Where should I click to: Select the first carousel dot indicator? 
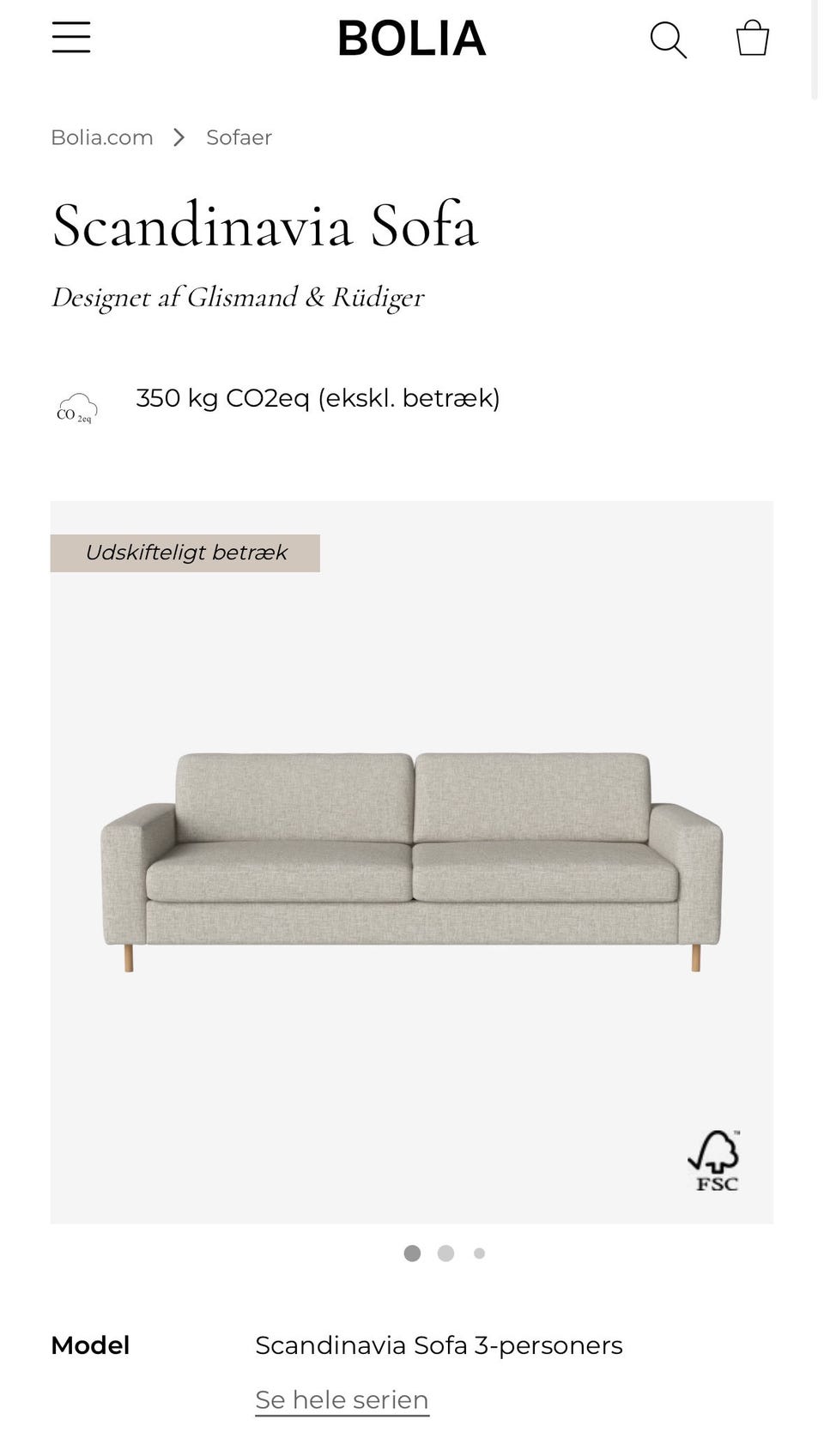click(413, 1254)
